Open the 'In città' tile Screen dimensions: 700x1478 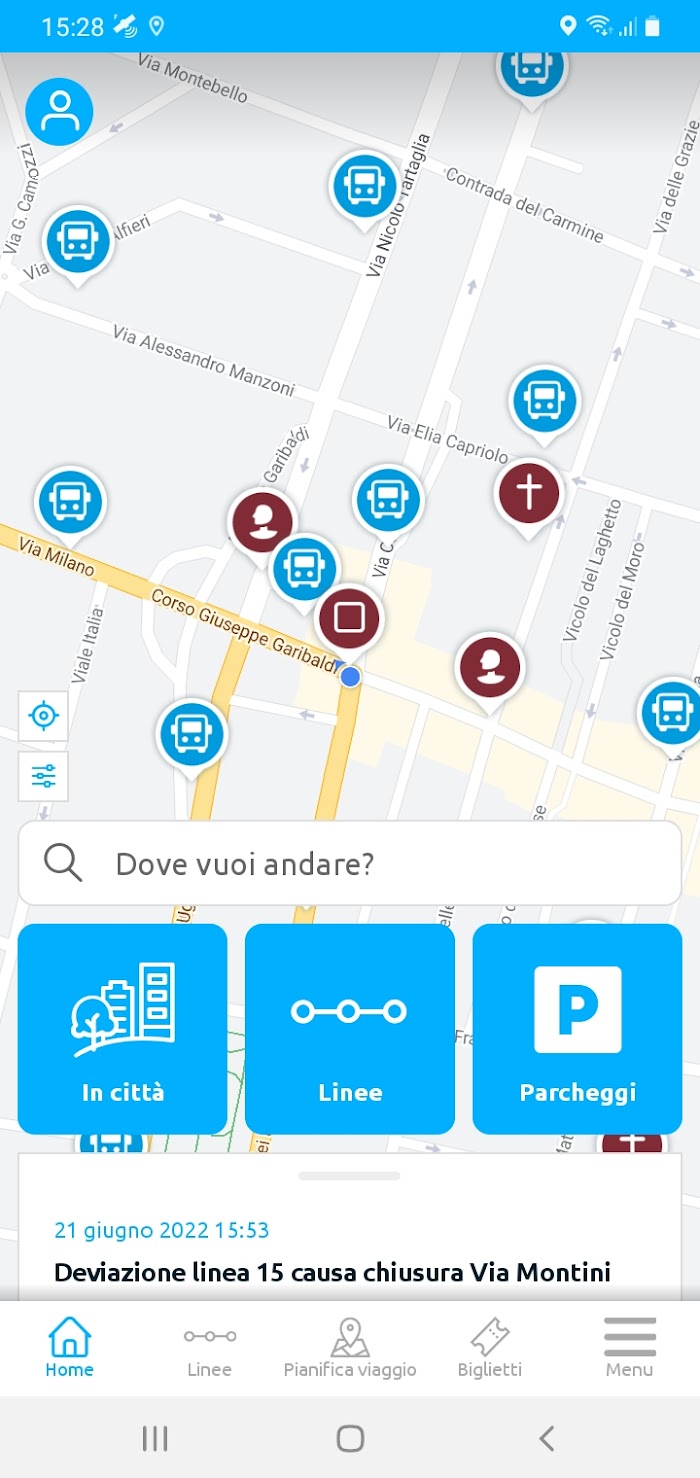click(123, 1029)
